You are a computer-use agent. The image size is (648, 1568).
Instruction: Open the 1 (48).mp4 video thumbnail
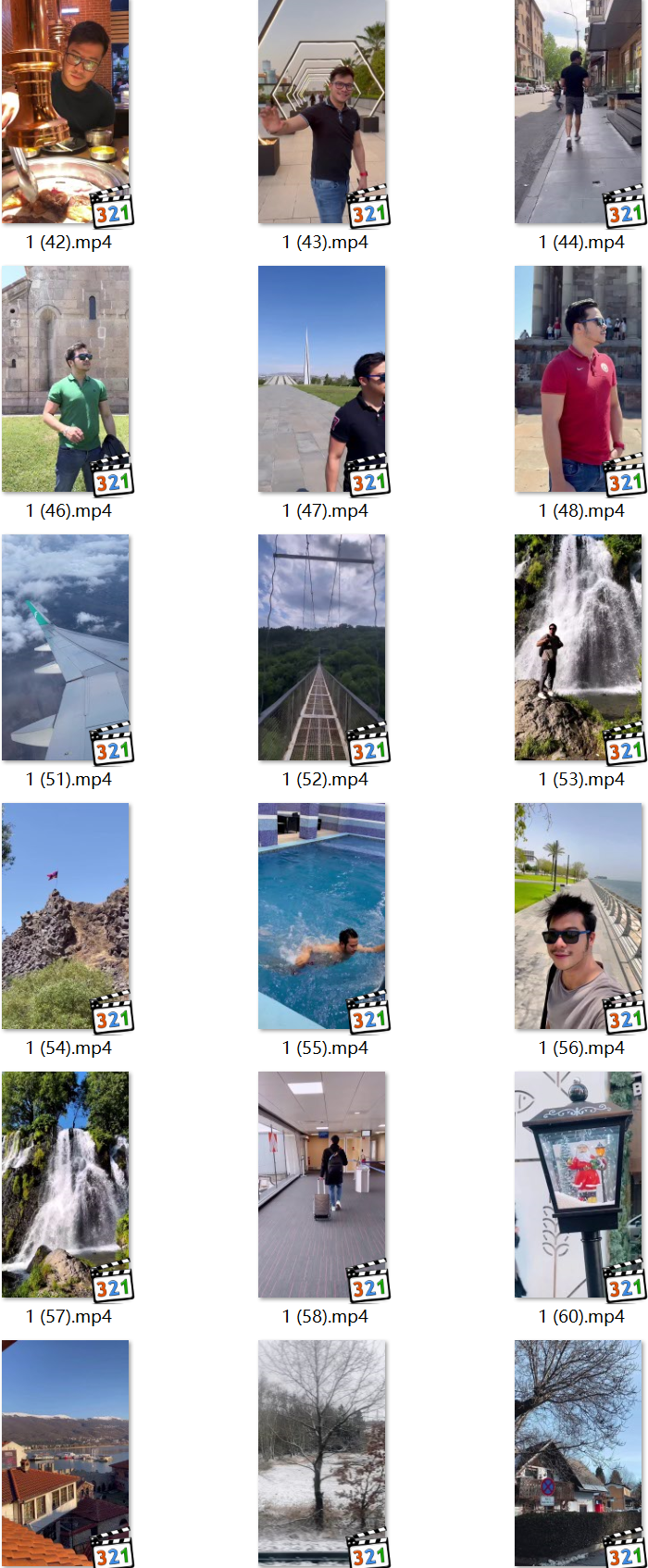[x=579, y=379]
